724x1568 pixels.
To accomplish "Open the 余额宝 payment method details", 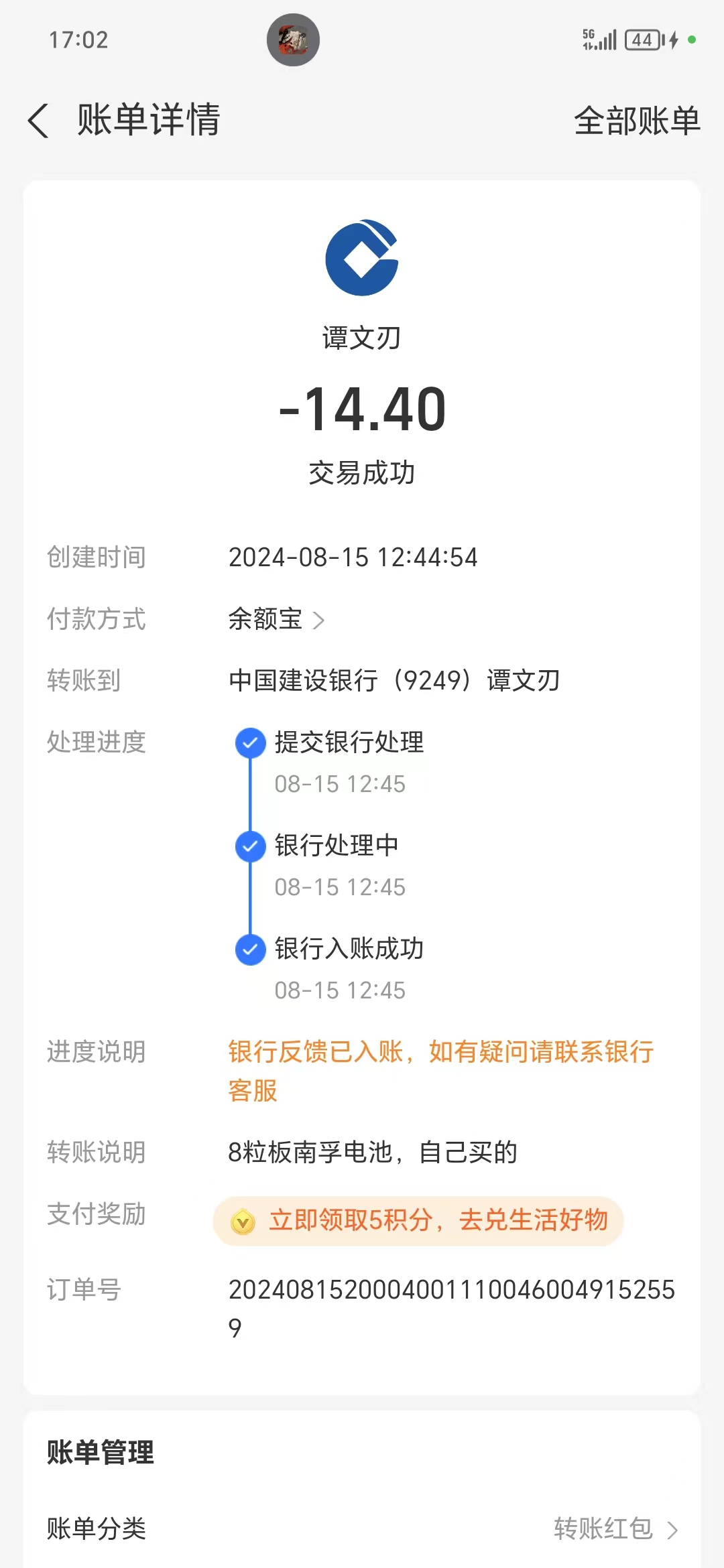I will [276, 619].
